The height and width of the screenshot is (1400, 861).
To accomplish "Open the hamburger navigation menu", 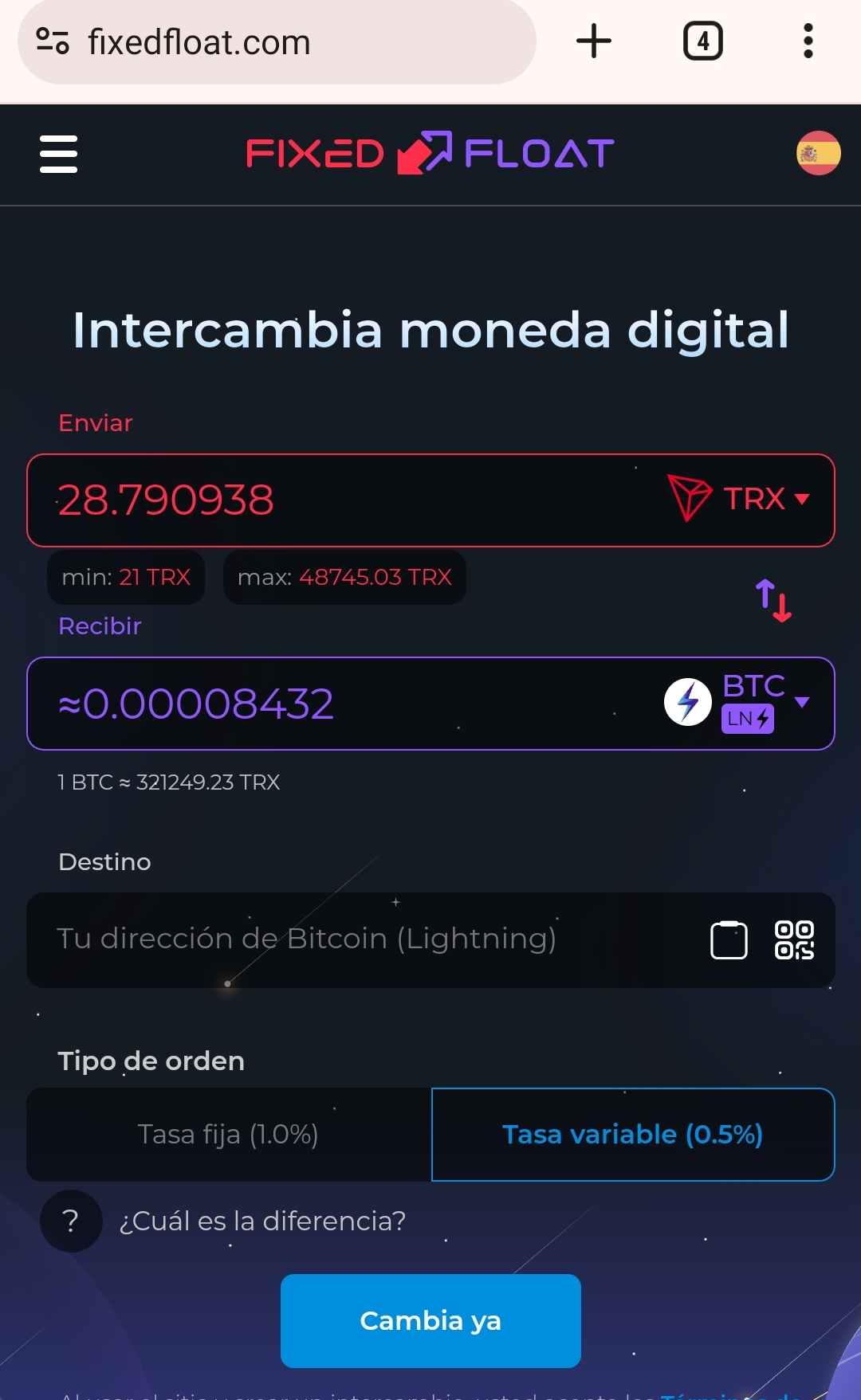I will point(58,154).
